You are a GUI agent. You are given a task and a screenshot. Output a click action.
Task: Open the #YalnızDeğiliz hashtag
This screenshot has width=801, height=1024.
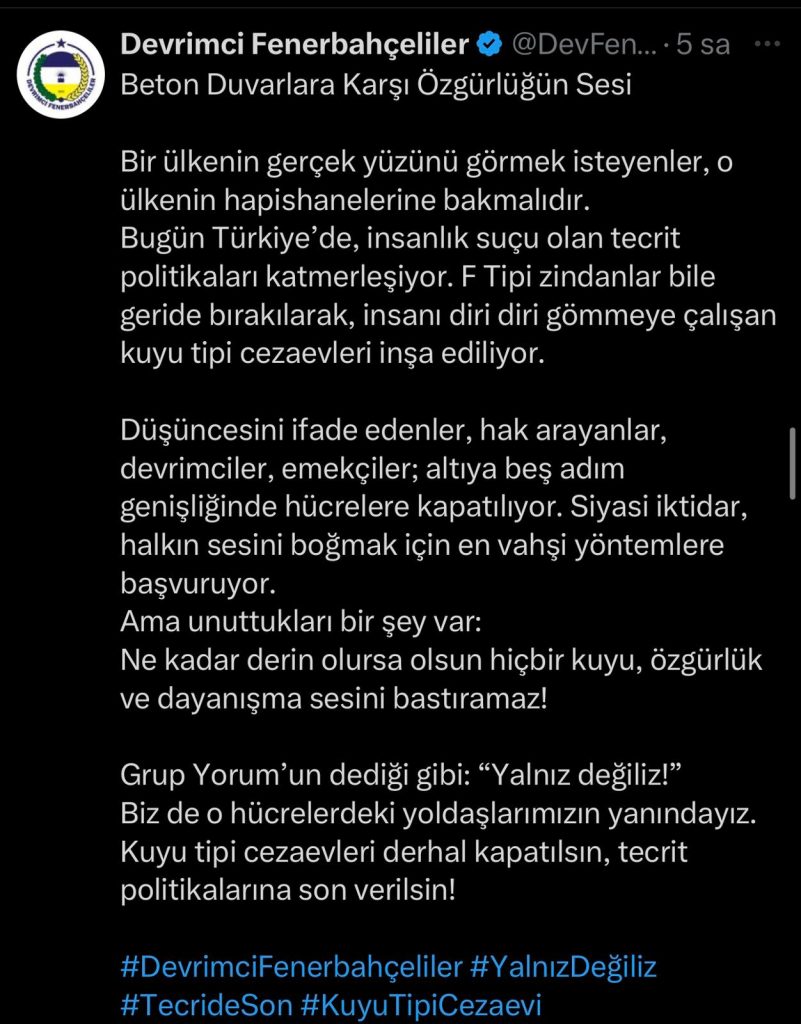coord(565,967)
